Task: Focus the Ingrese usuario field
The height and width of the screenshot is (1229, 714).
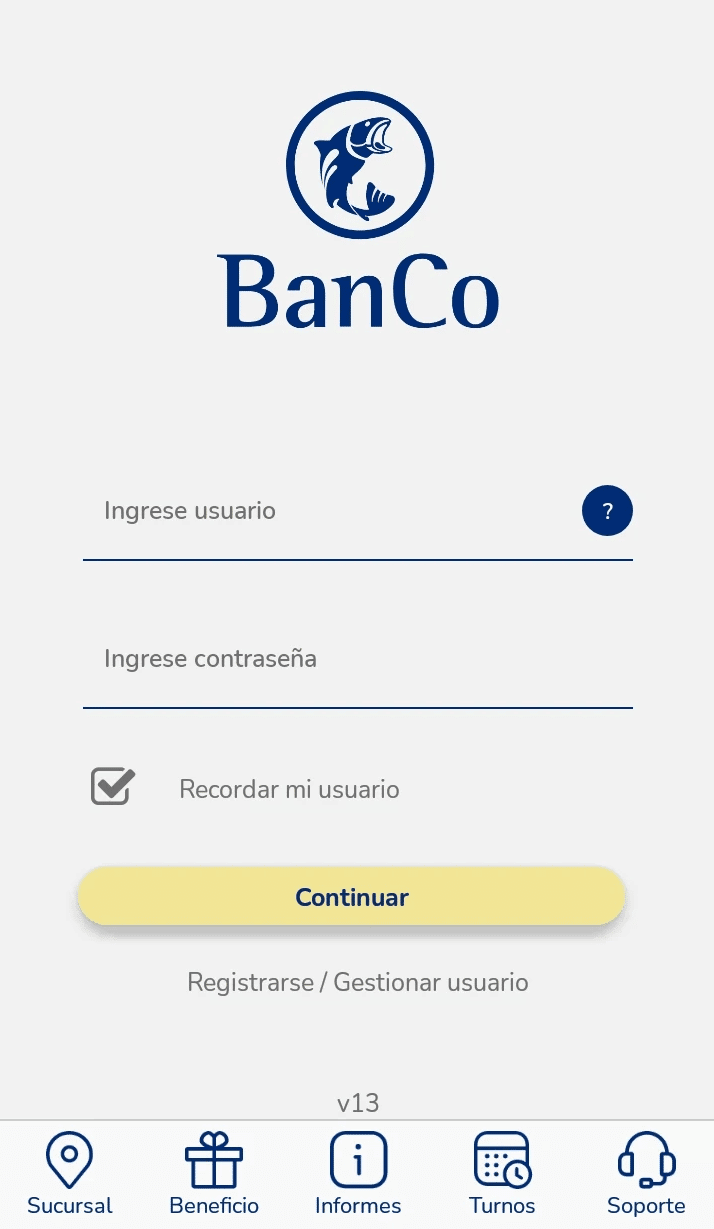Action: pos(332,511)
